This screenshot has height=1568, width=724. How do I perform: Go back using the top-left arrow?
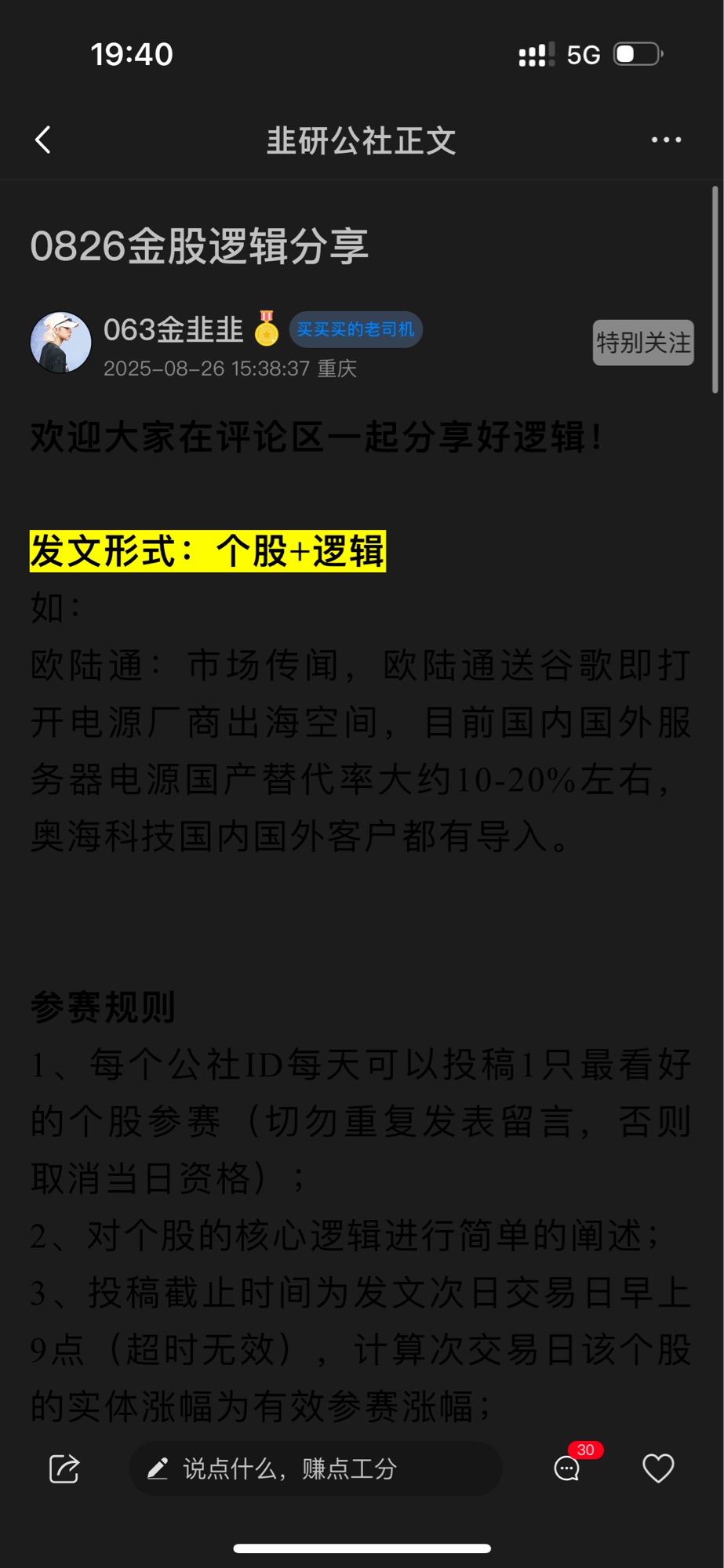[43, 140]
